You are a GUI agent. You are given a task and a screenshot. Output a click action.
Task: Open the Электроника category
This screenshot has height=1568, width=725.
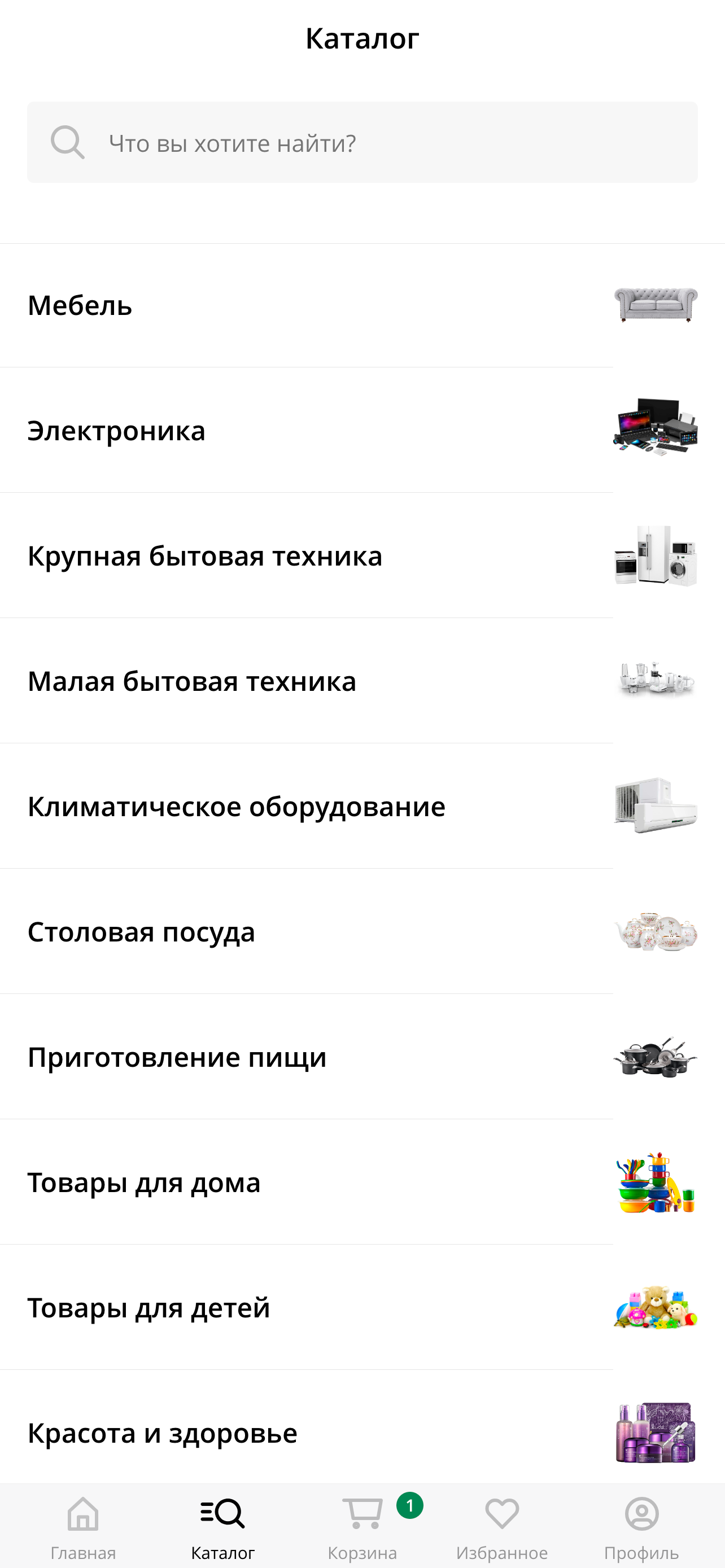point(243,431)
